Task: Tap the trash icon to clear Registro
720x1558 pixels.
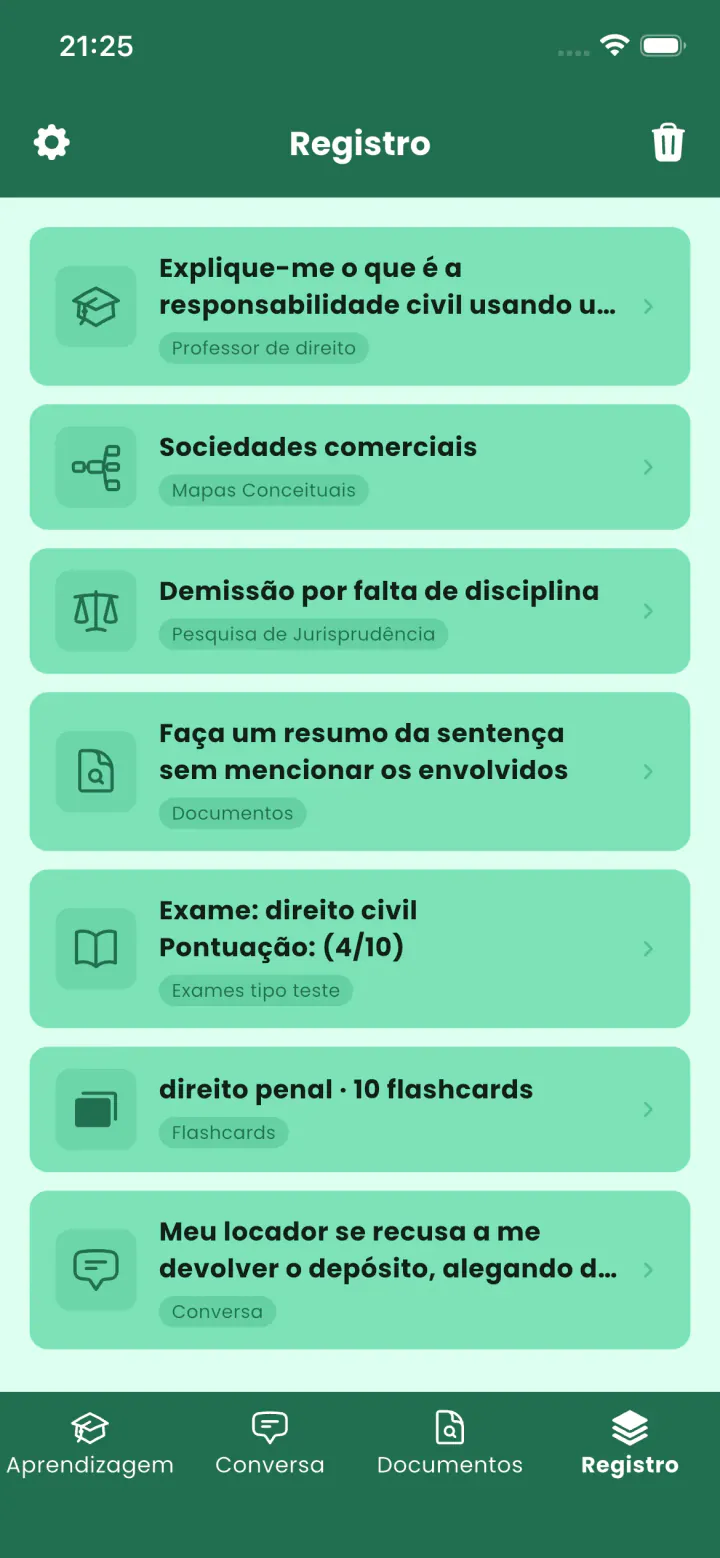Action: click(668, 143)
